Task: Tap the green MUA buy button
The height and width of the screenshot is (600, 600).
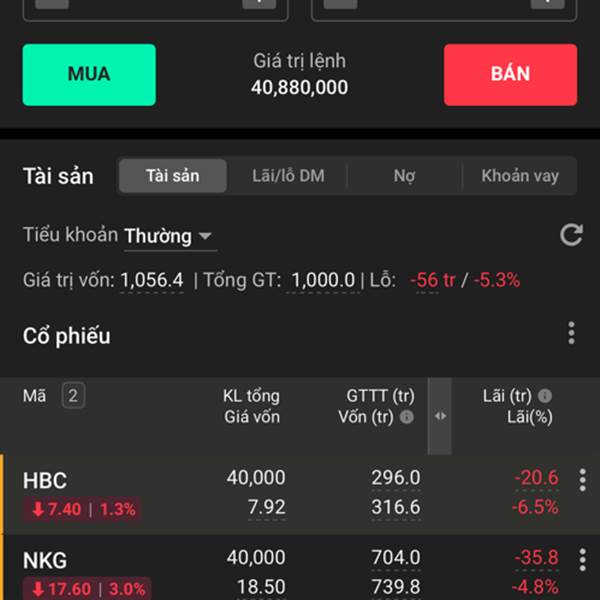Action: point(89,75)
